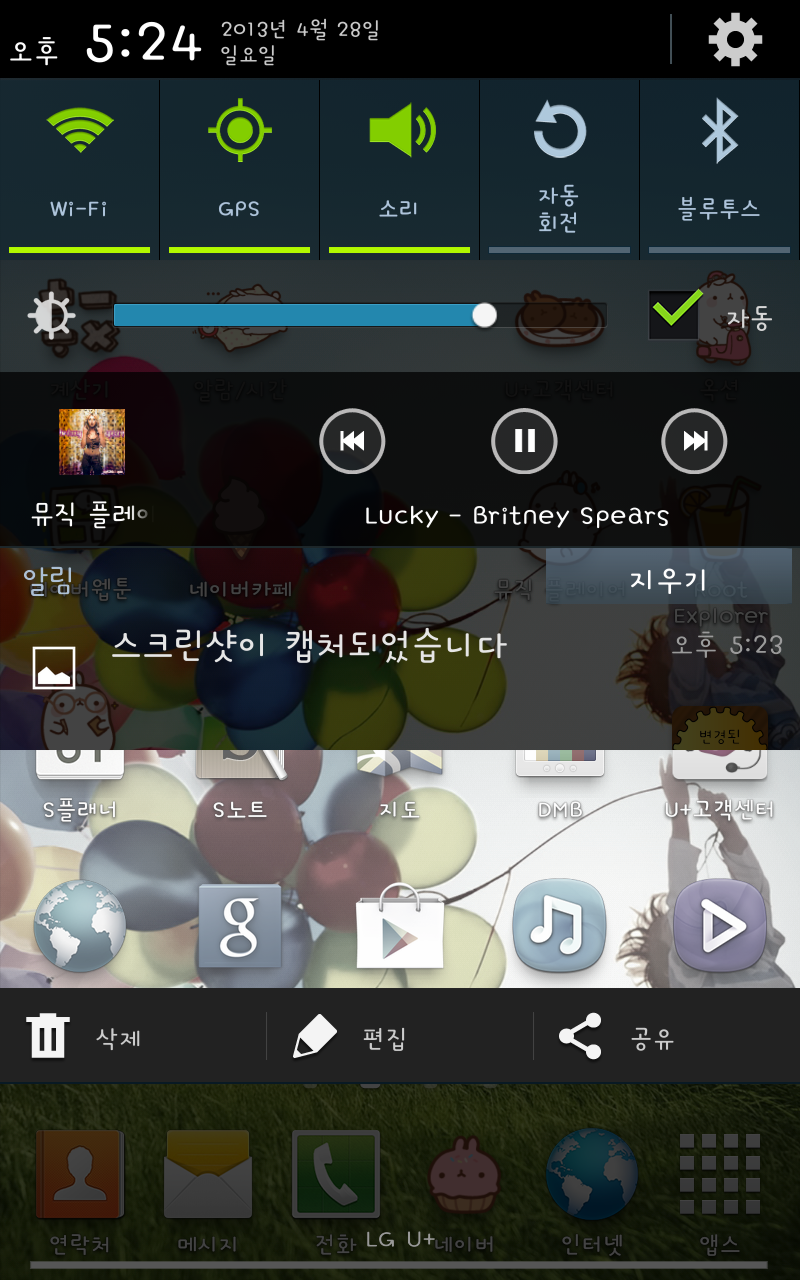The width and height of the screenshot is (800, 1280).
Task: Edit the screenshot with 편집
Action: [350, 1037]
